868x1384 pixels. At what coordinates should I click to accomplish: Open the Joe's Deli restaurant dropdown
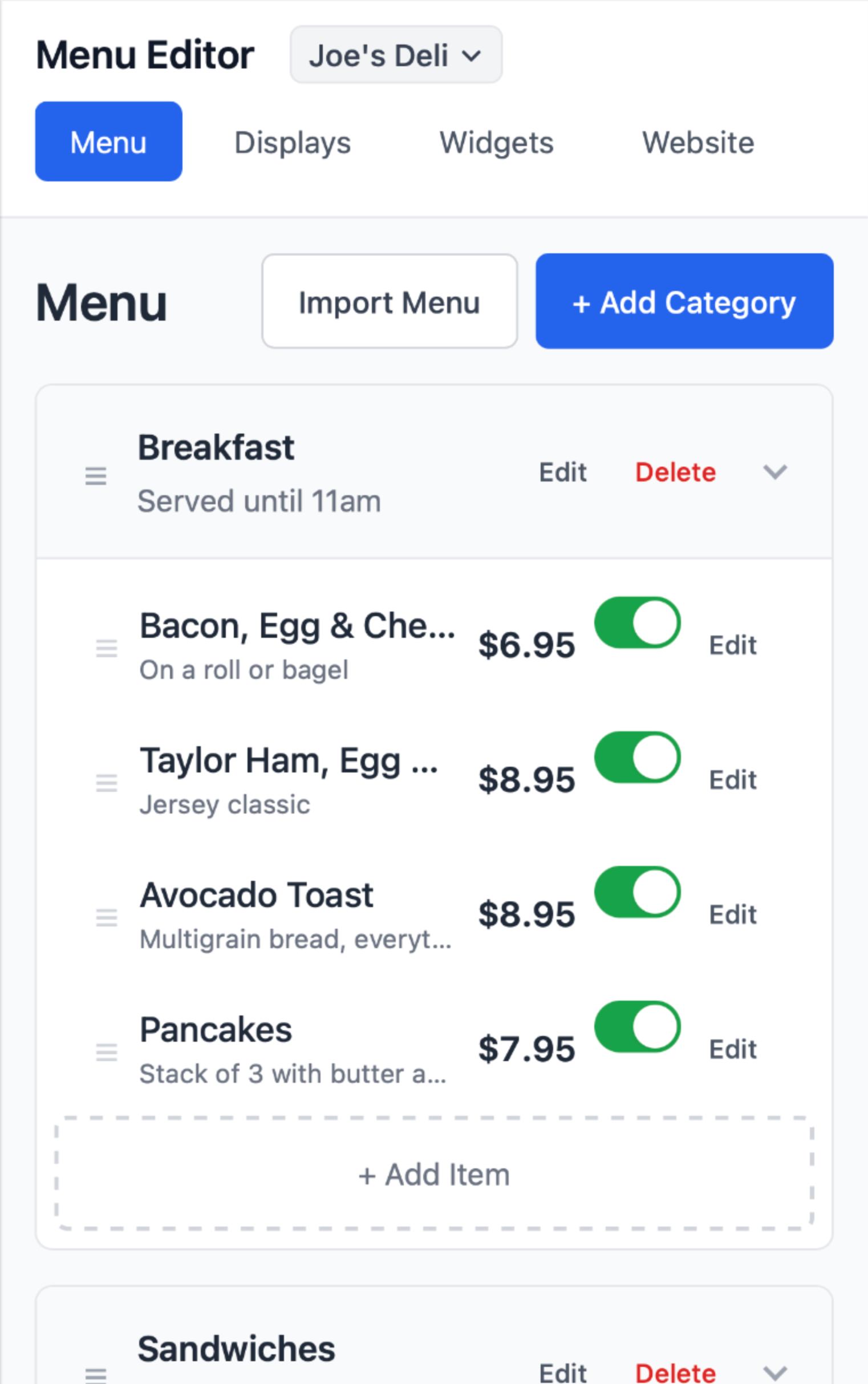(x=396, y=55)
